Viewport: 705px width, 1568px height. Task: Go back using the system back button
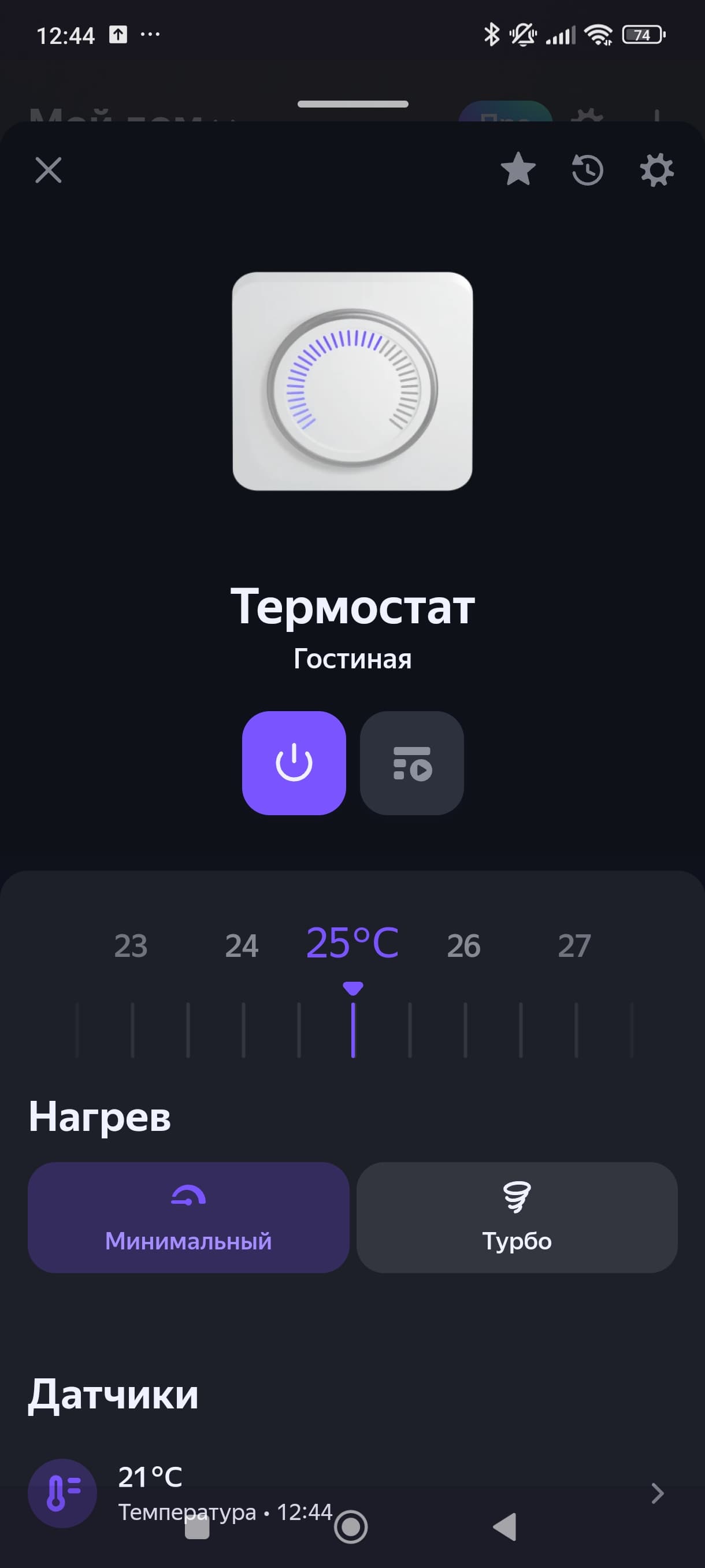(x=505, y=1526)
